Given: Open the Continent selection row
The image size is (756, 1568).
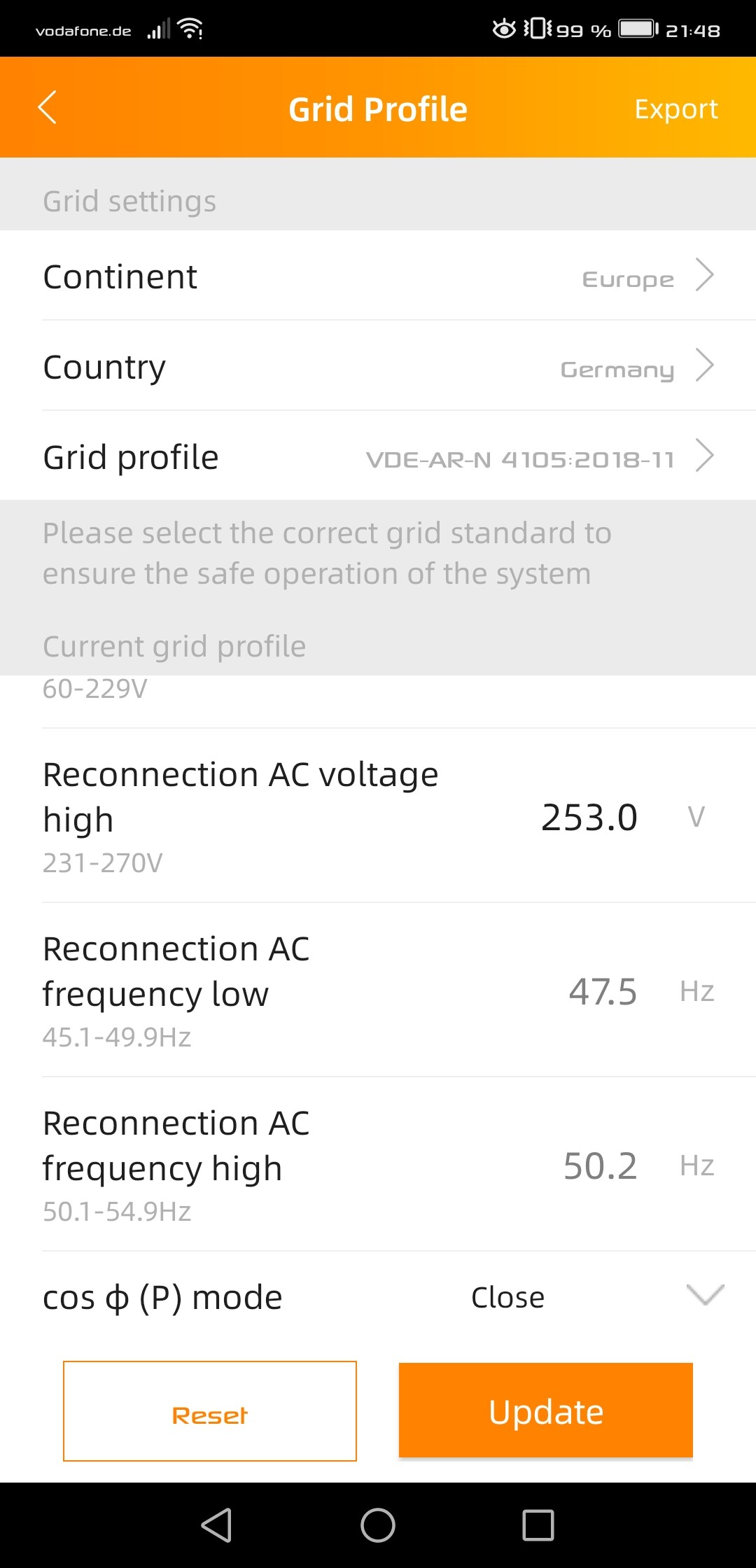Looking at the screenshot, I should (x=378, y=276).
